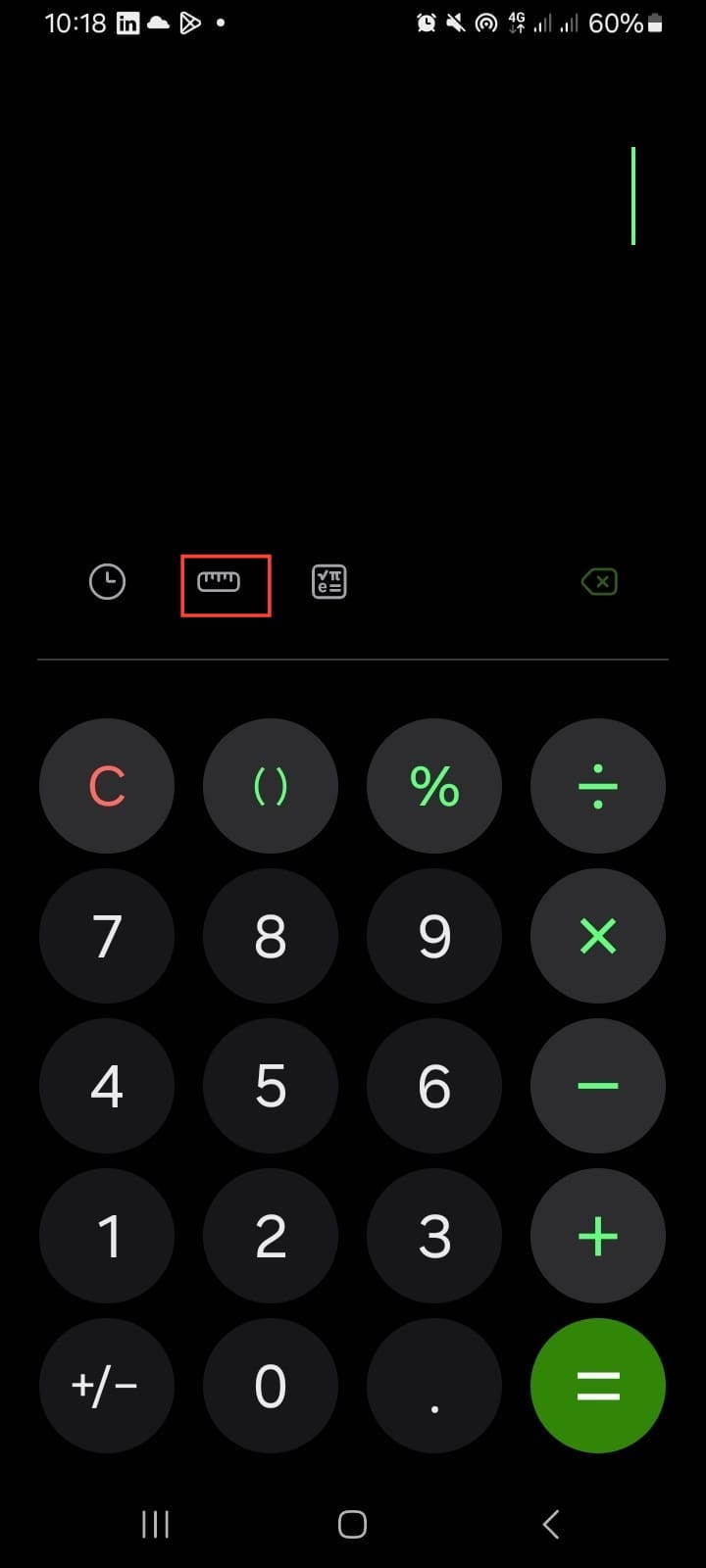Calculate result with equals button

(x=598, y=1386)
